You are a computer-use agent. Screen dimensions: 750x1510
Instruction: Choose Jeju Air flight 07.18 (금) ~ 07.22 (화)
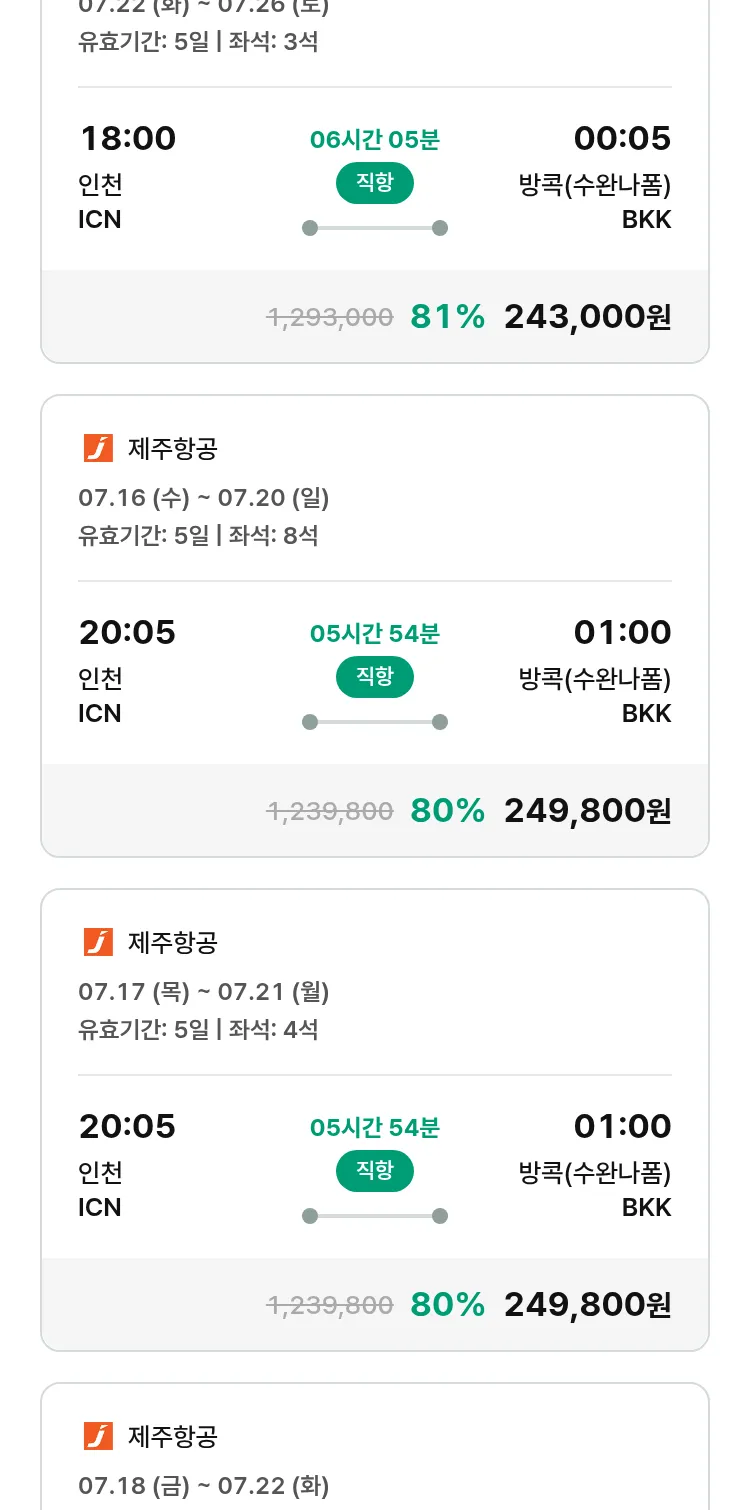pos(375,1446)
